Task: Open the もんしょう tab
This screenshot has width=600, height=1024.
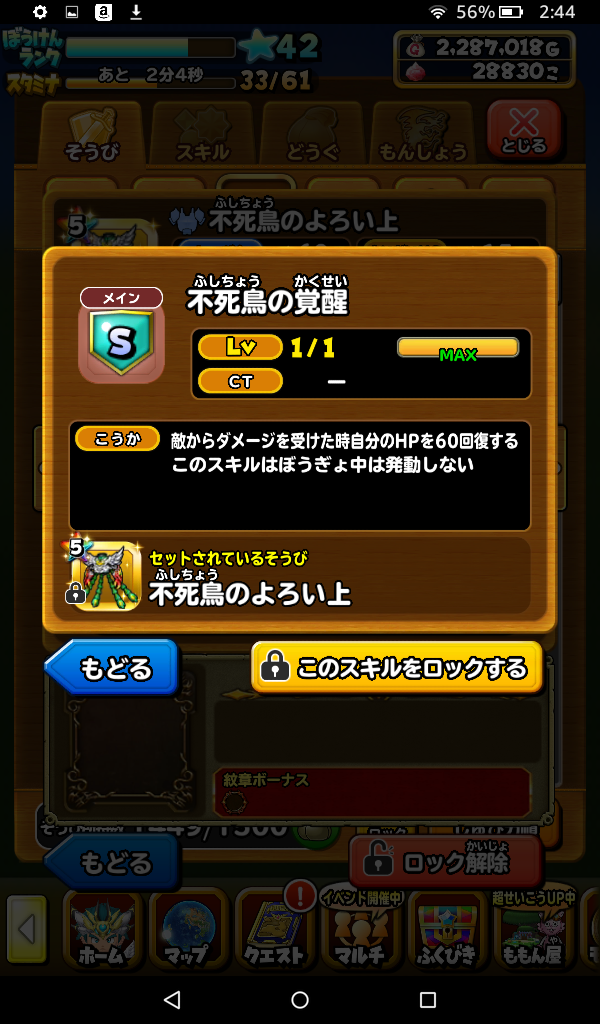Action: click(421, 132)
